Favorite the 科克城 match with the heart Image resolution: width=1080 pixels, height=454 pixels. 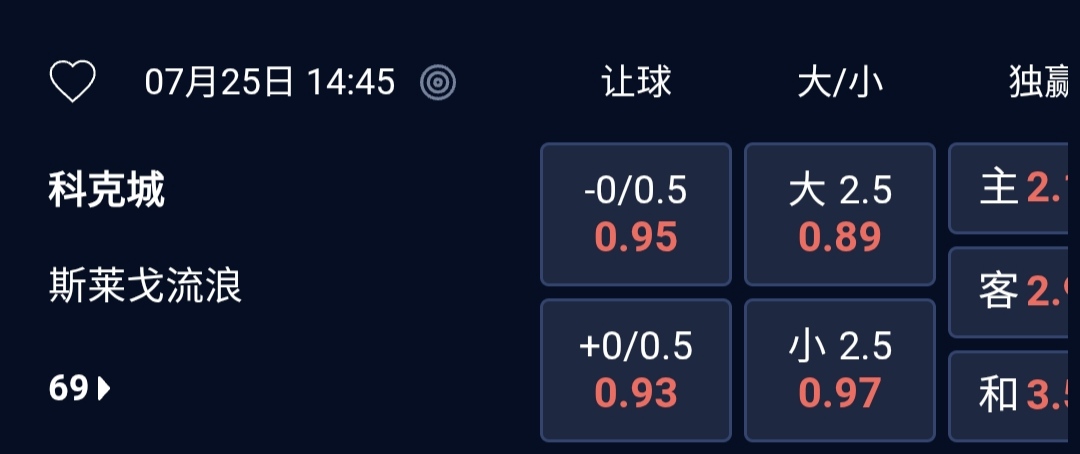tap(73, 82)
